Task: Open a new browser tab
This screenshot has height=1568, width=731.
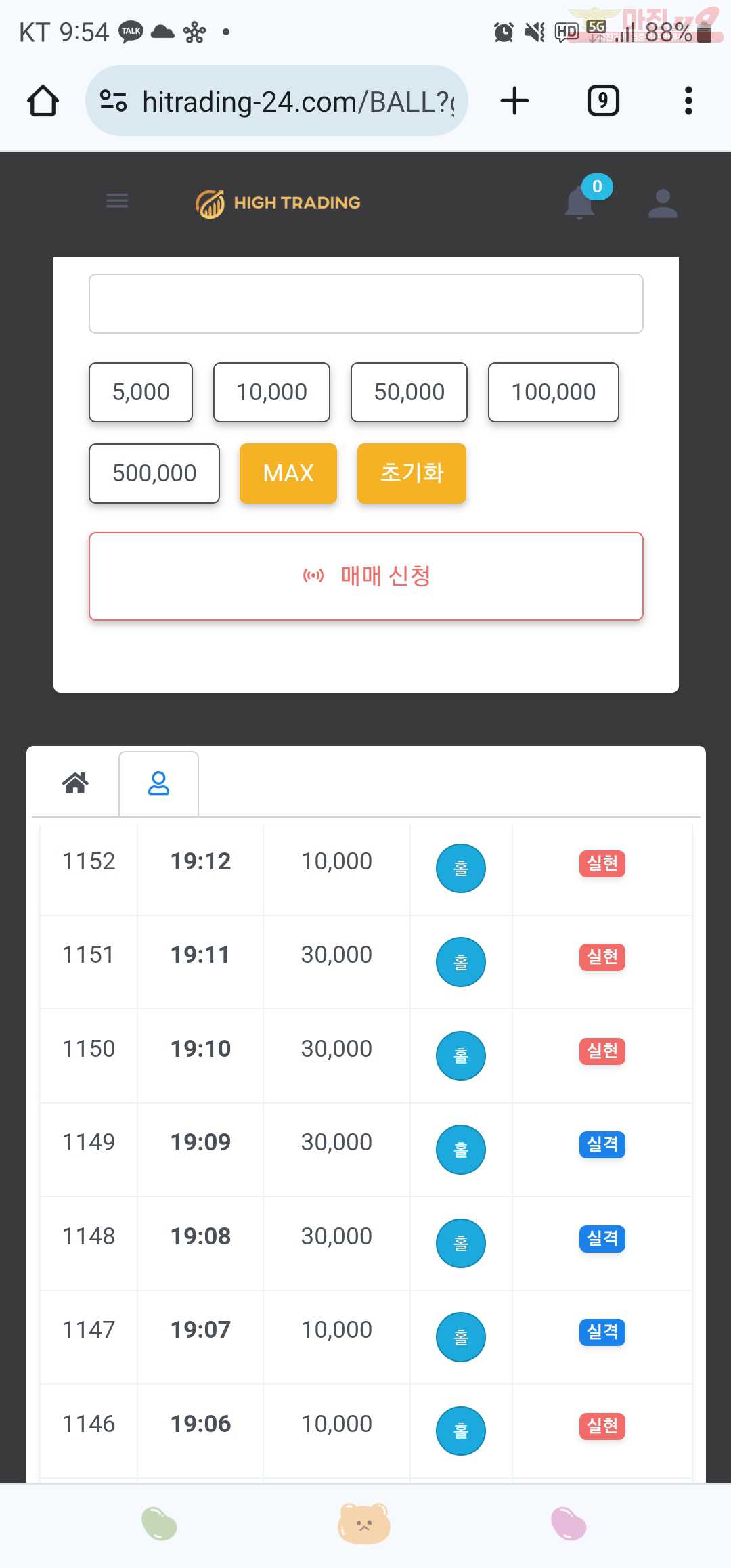Action: point(514,101)
